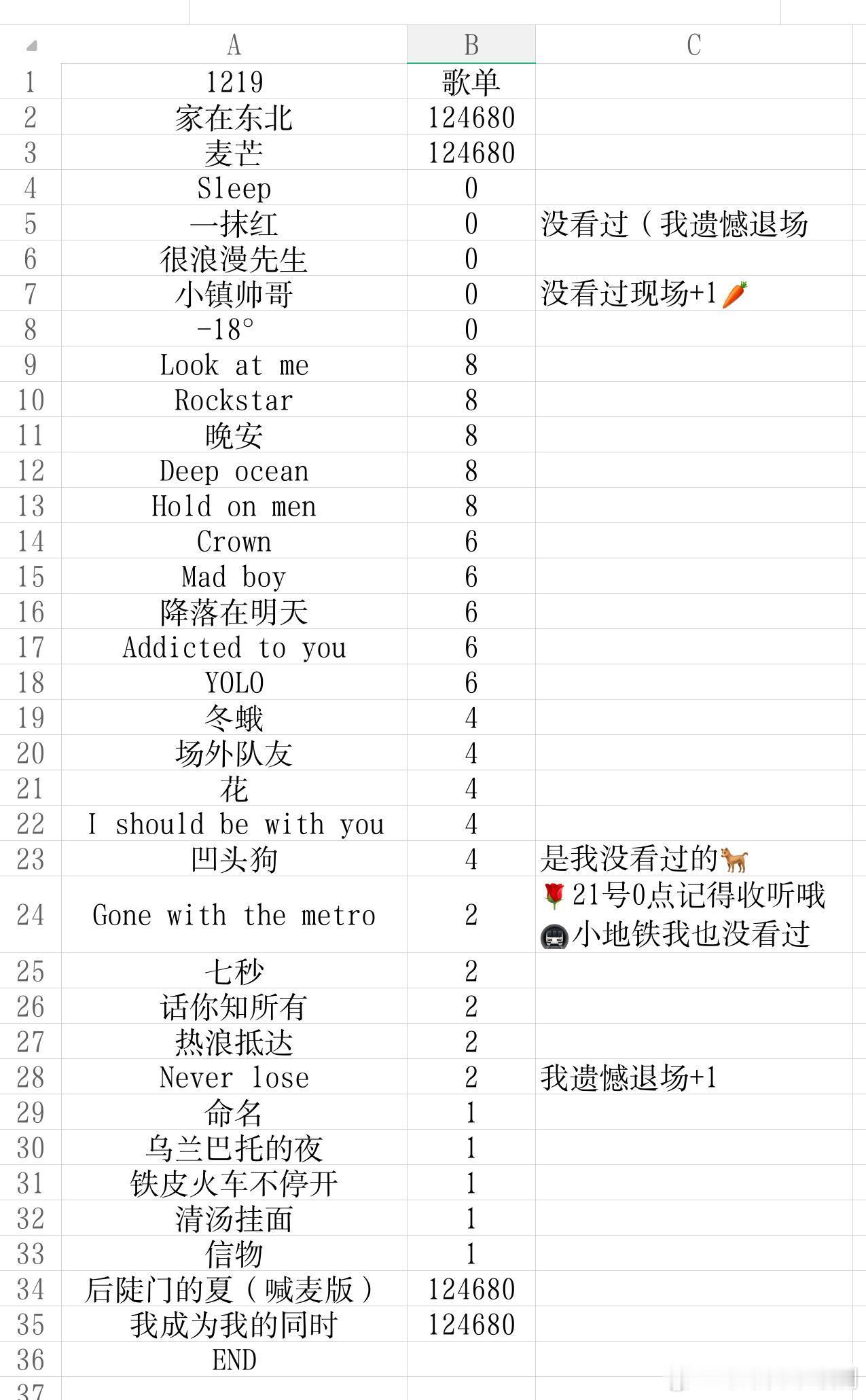Select the YOLO cell

tap(234, 683)
